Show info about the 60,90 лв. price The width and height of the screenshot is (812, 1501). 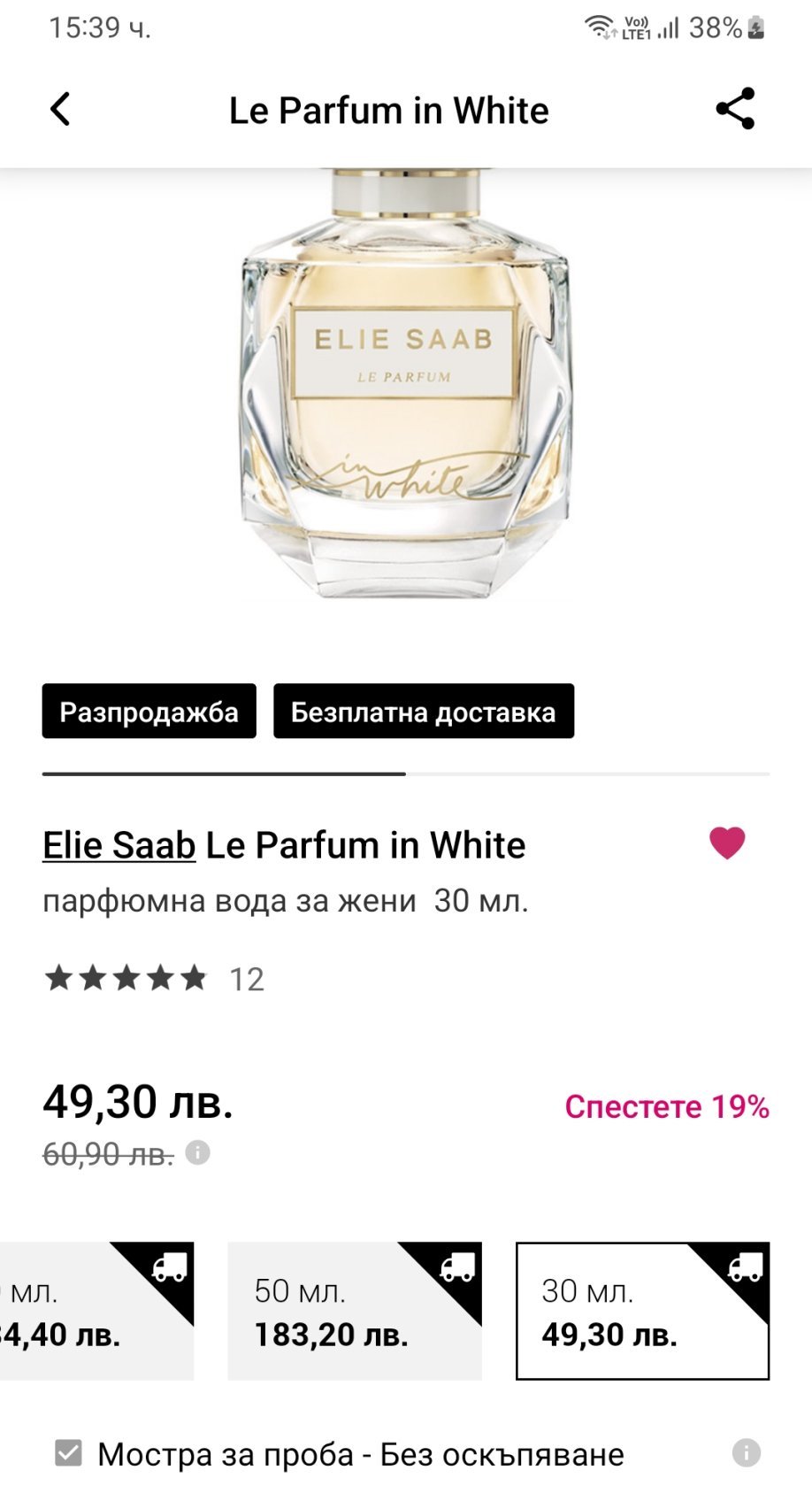(x=198, y=1153)
